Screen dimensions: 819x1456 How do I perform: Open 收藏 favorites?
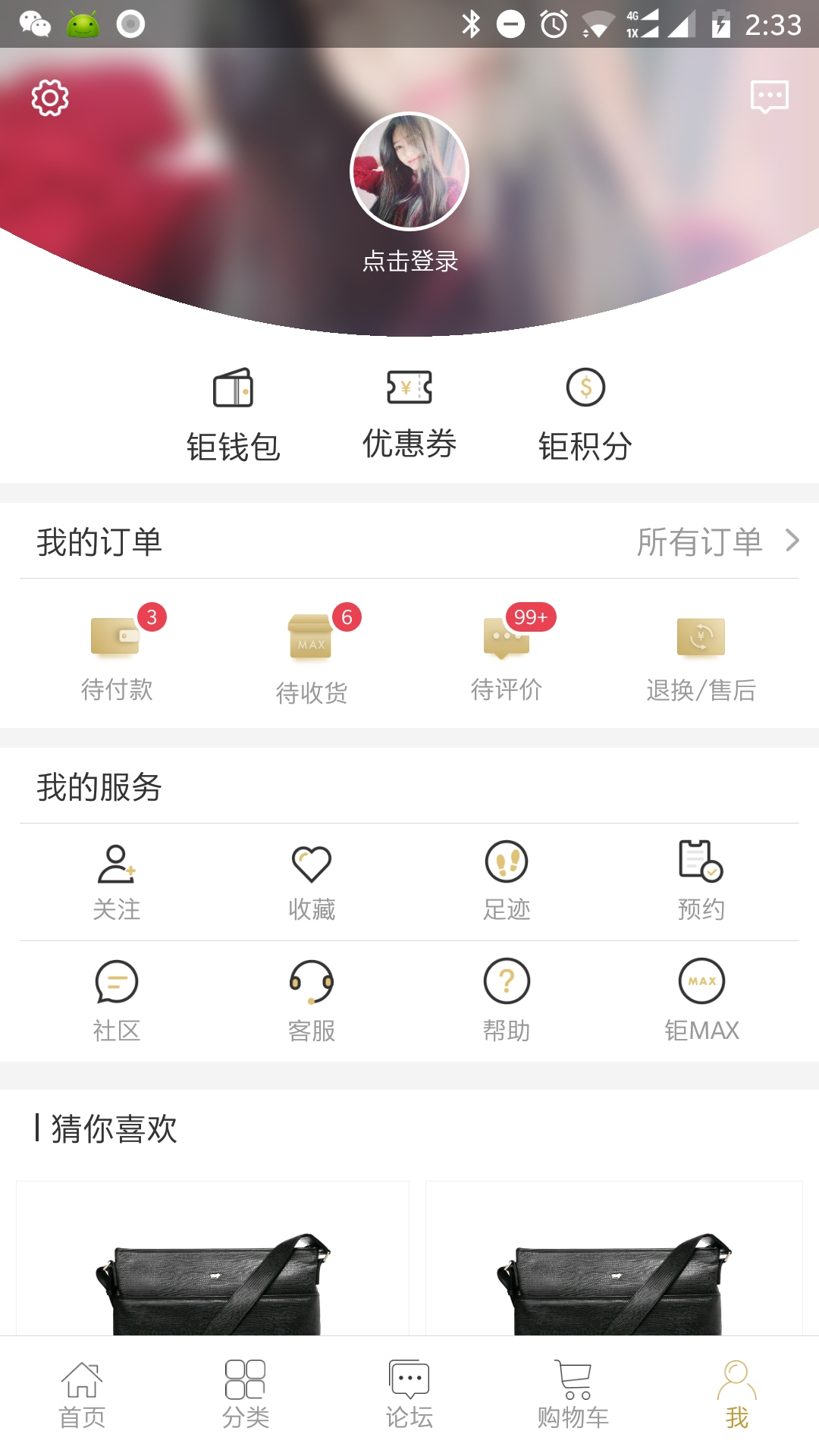(x=312, y=881)
